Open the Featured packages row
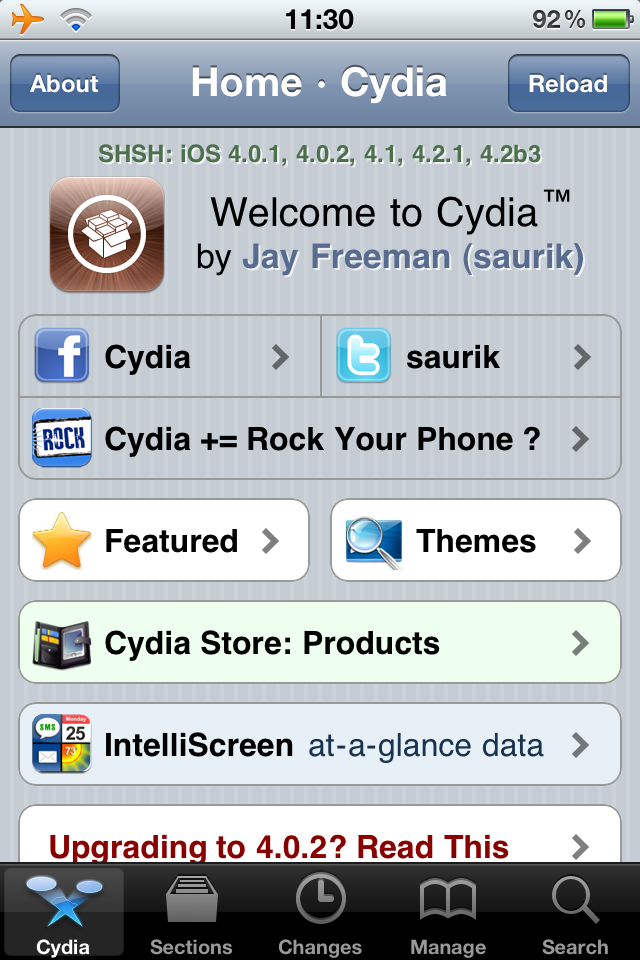The image size is (640, 960). (x=164, y=541)
